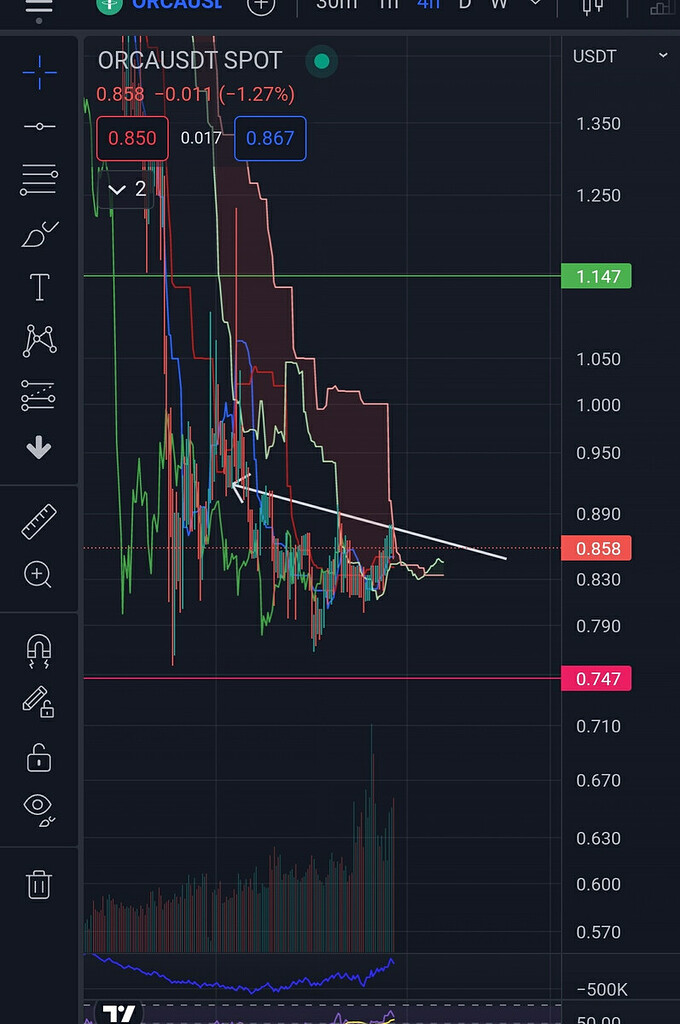Activate the ruler measure tool
The height and width of the screenshot is (1024, 680).
(39, 521)
